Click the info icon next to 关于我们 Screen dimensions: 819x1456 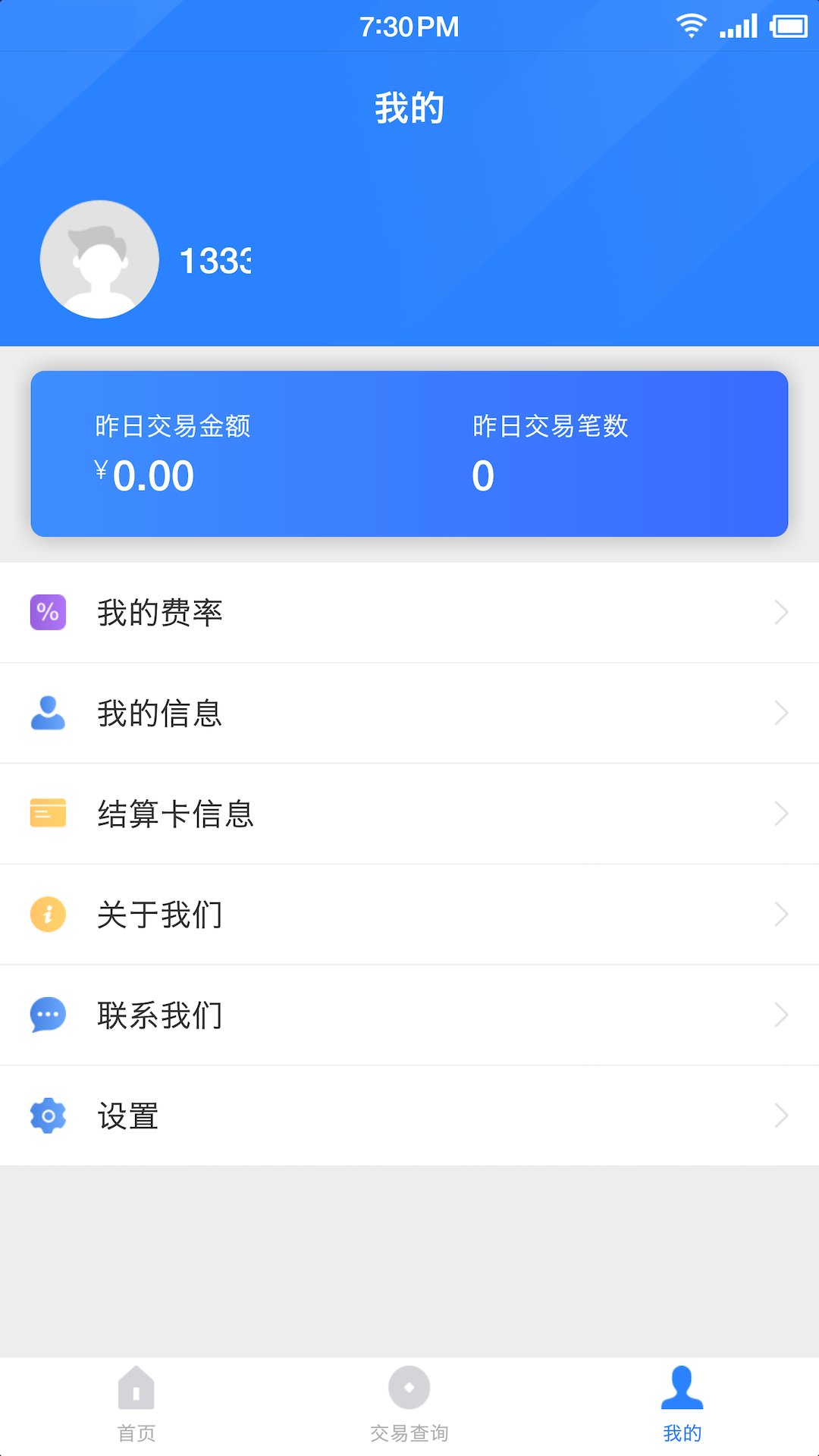pyautogui.click(x=47, y=915)
